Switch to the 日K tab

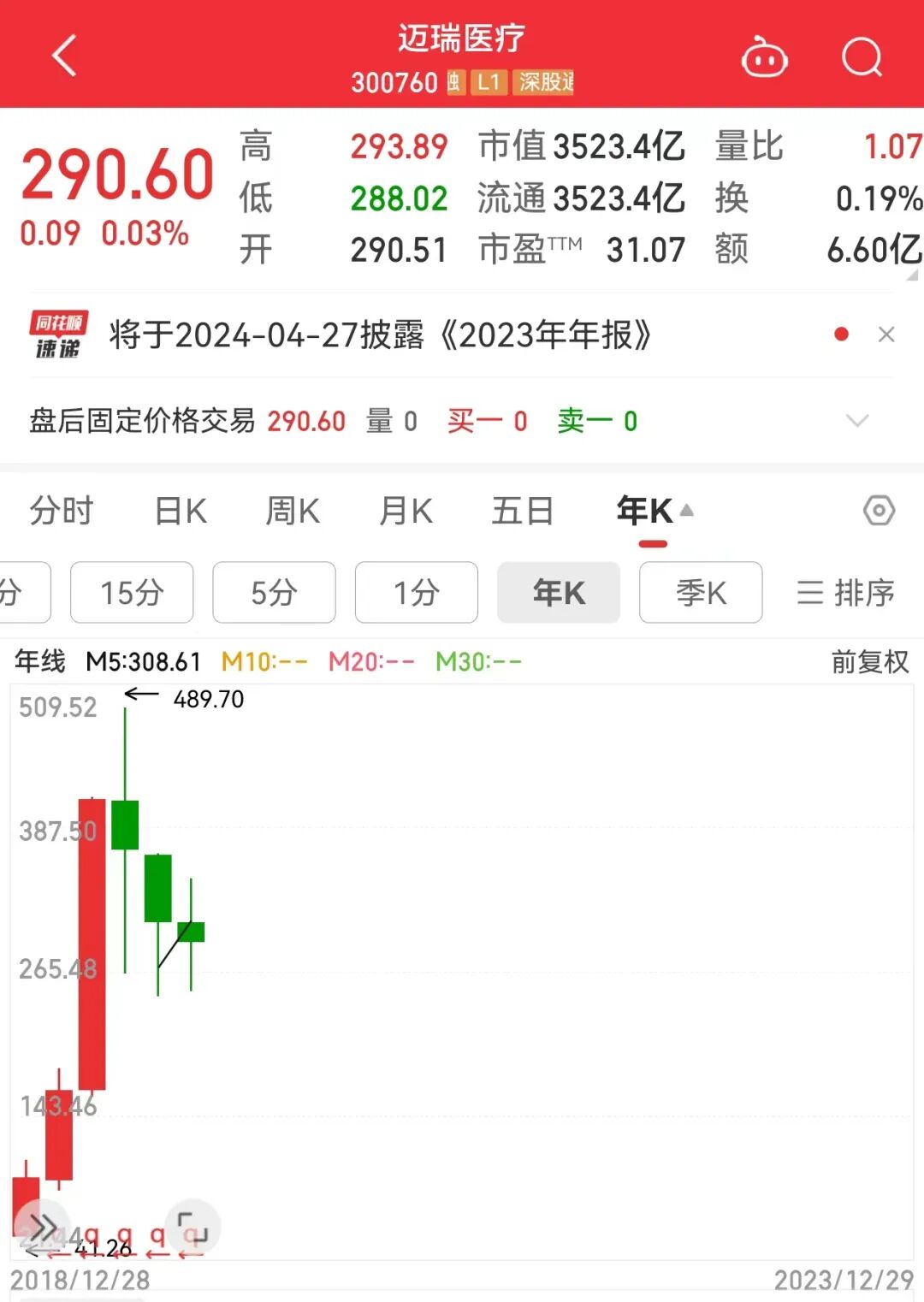[x=181, y=511]
